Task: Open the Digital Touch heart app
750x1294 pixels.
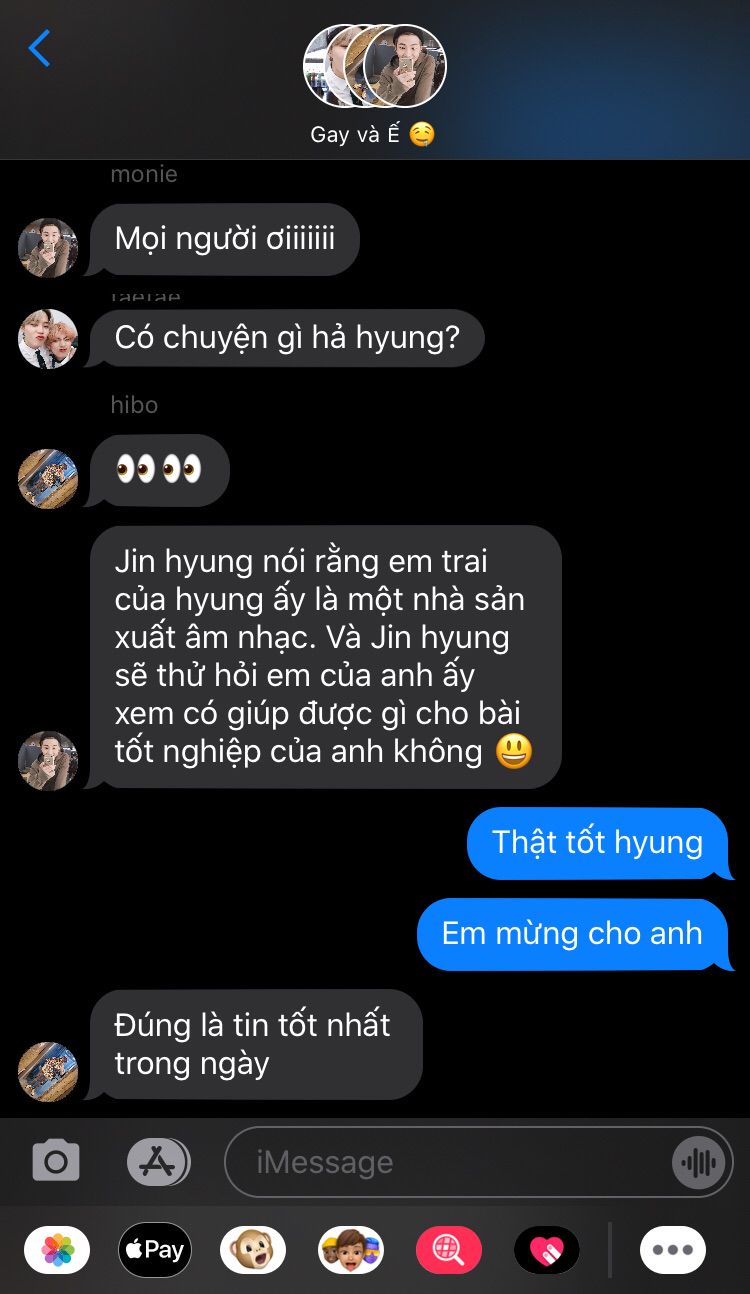Action: point(547,1249)
